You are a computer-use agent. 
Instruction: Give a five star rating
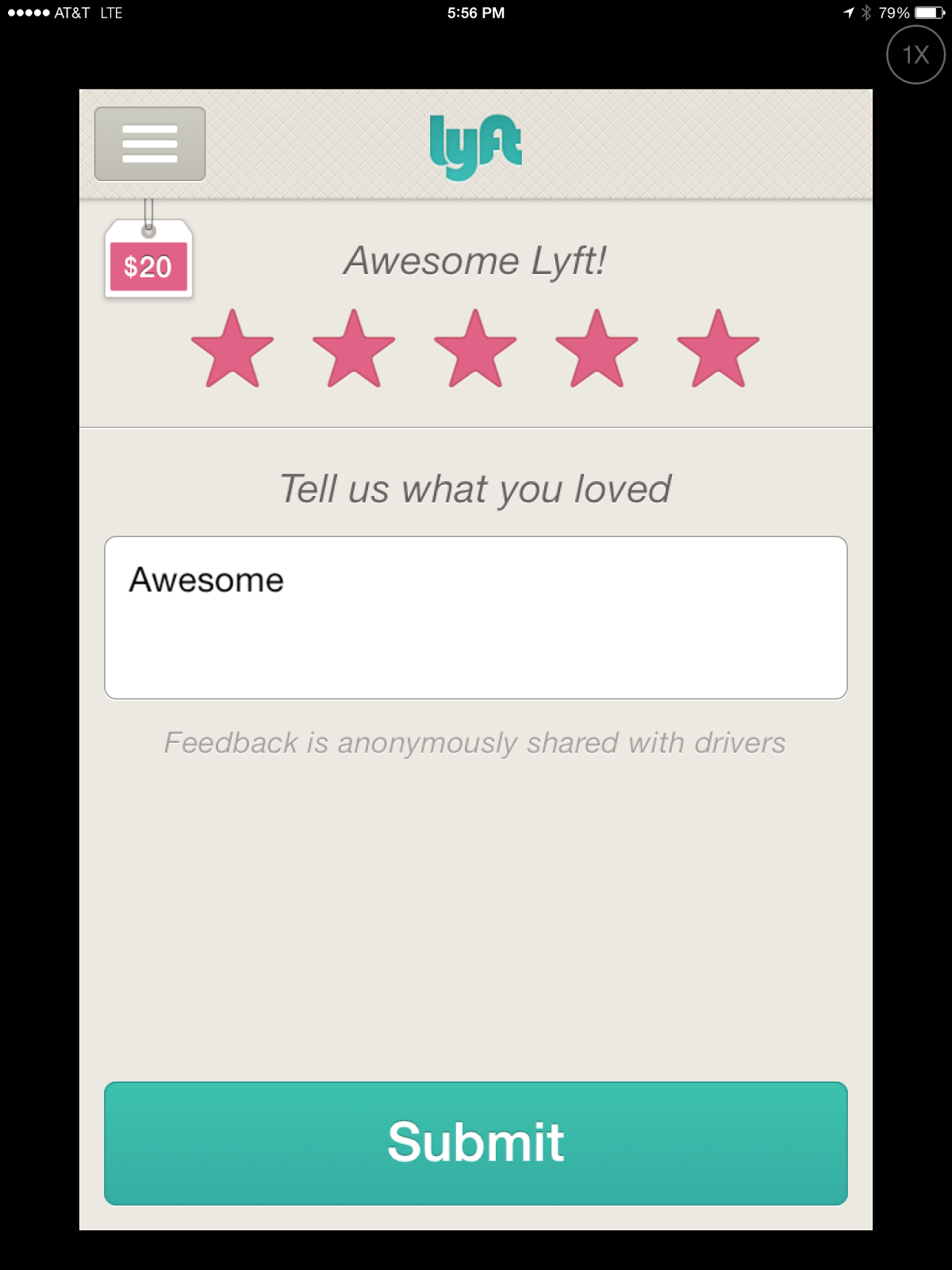point(718,350)
